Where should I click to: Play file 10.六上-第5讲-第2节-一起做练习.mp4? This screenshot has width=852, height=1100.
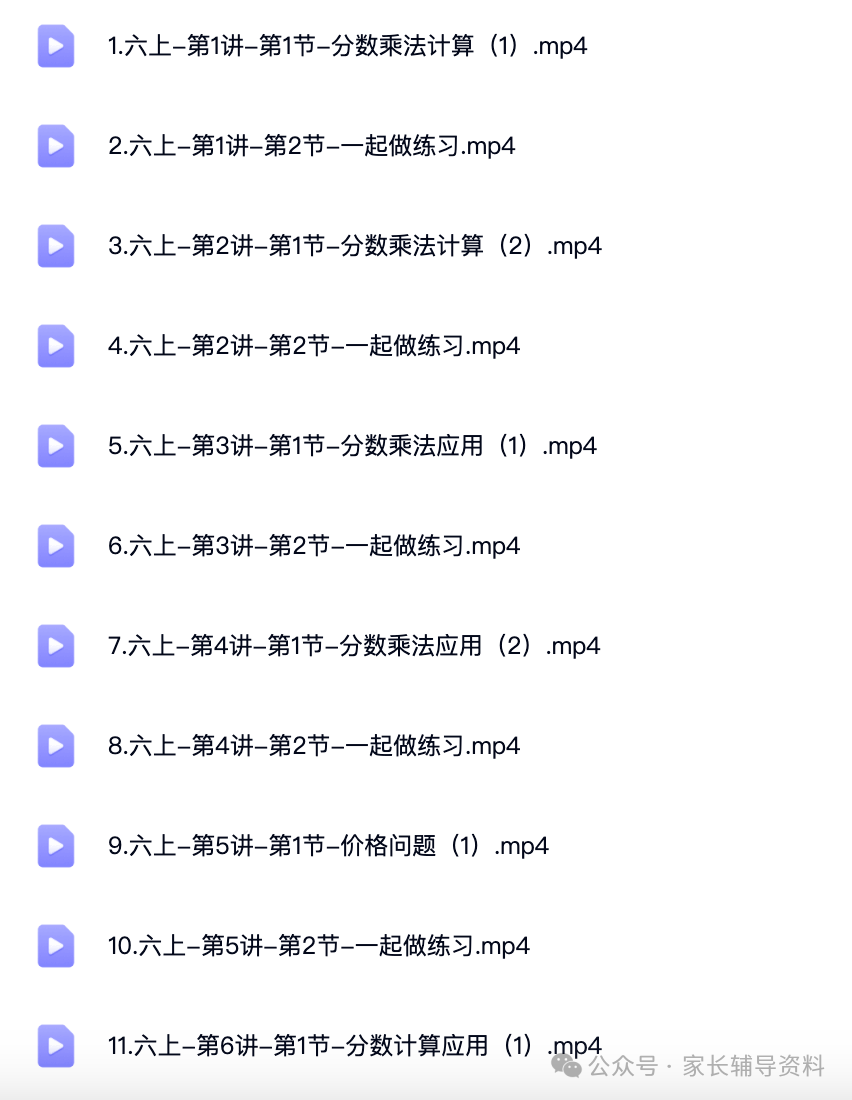[318, 946]
